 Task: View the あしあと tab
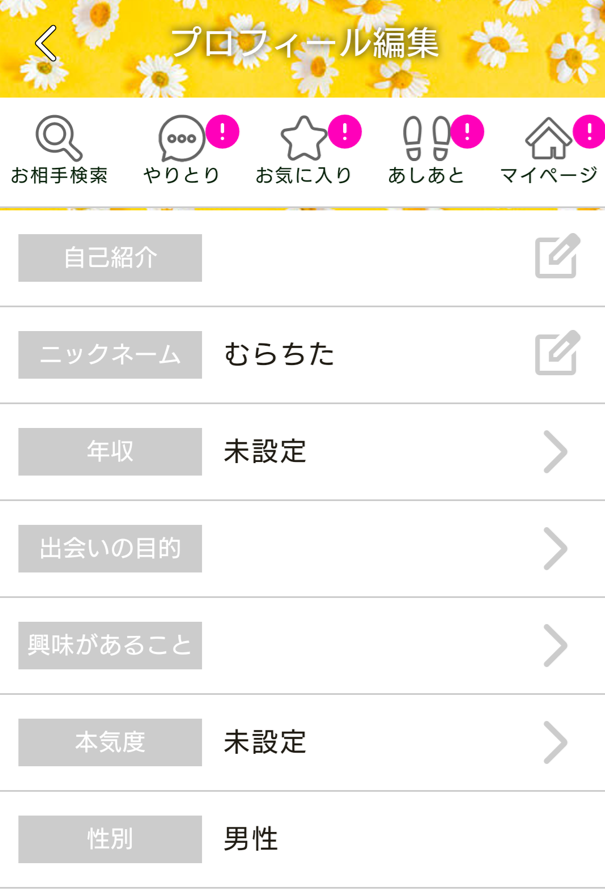click(x=427, y=152)
